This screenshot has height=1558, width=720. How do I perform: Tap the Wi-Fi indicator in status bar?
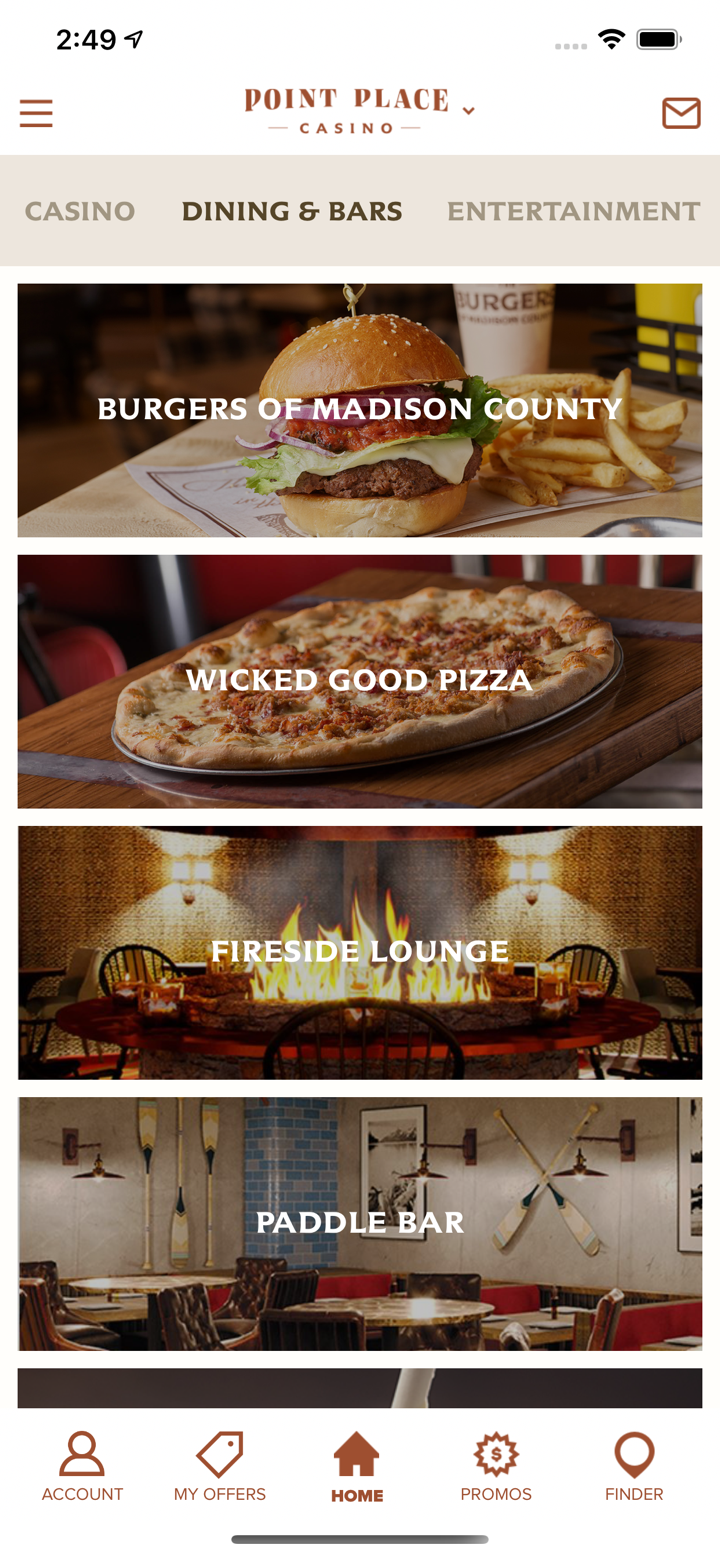612,39
